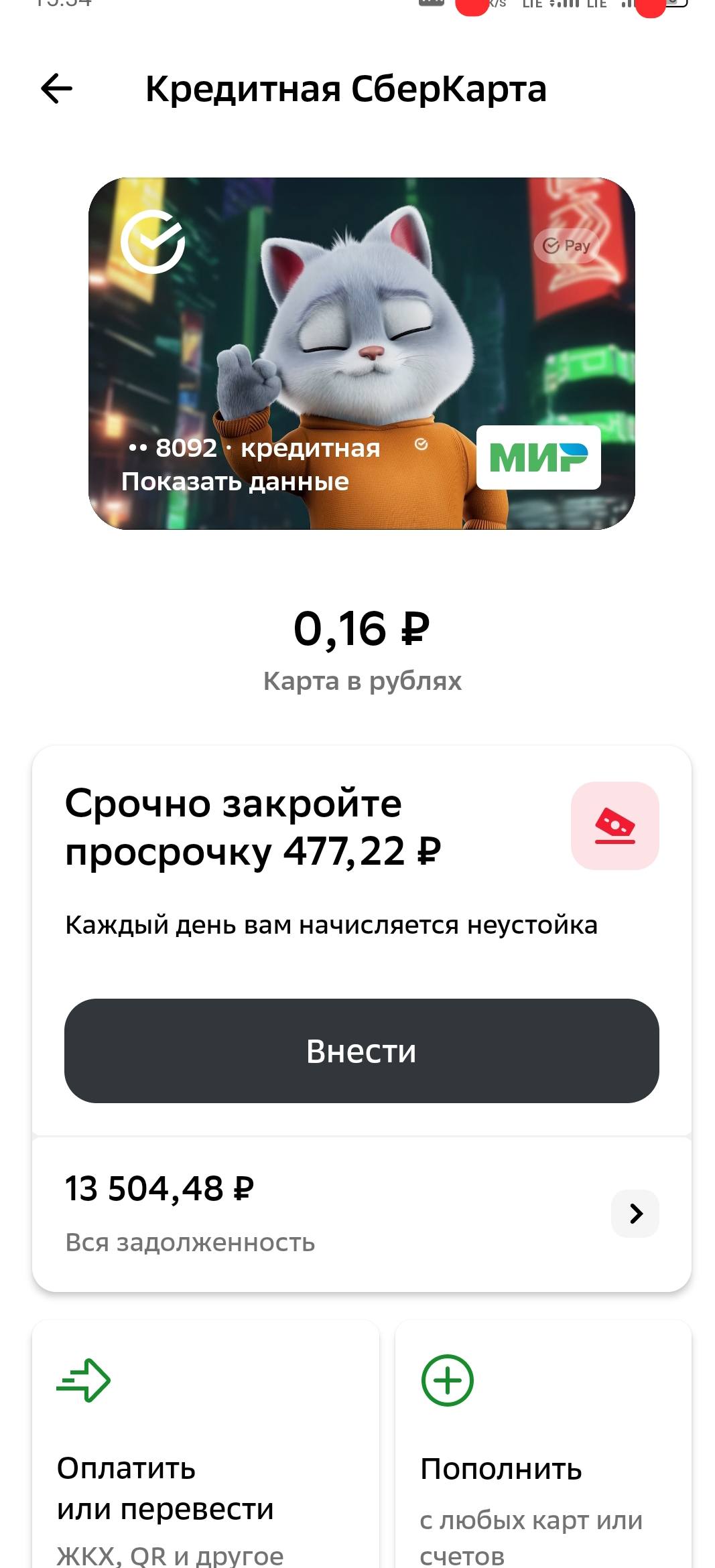
Task: Tap the back arrow to return
Action: point(56,88)
